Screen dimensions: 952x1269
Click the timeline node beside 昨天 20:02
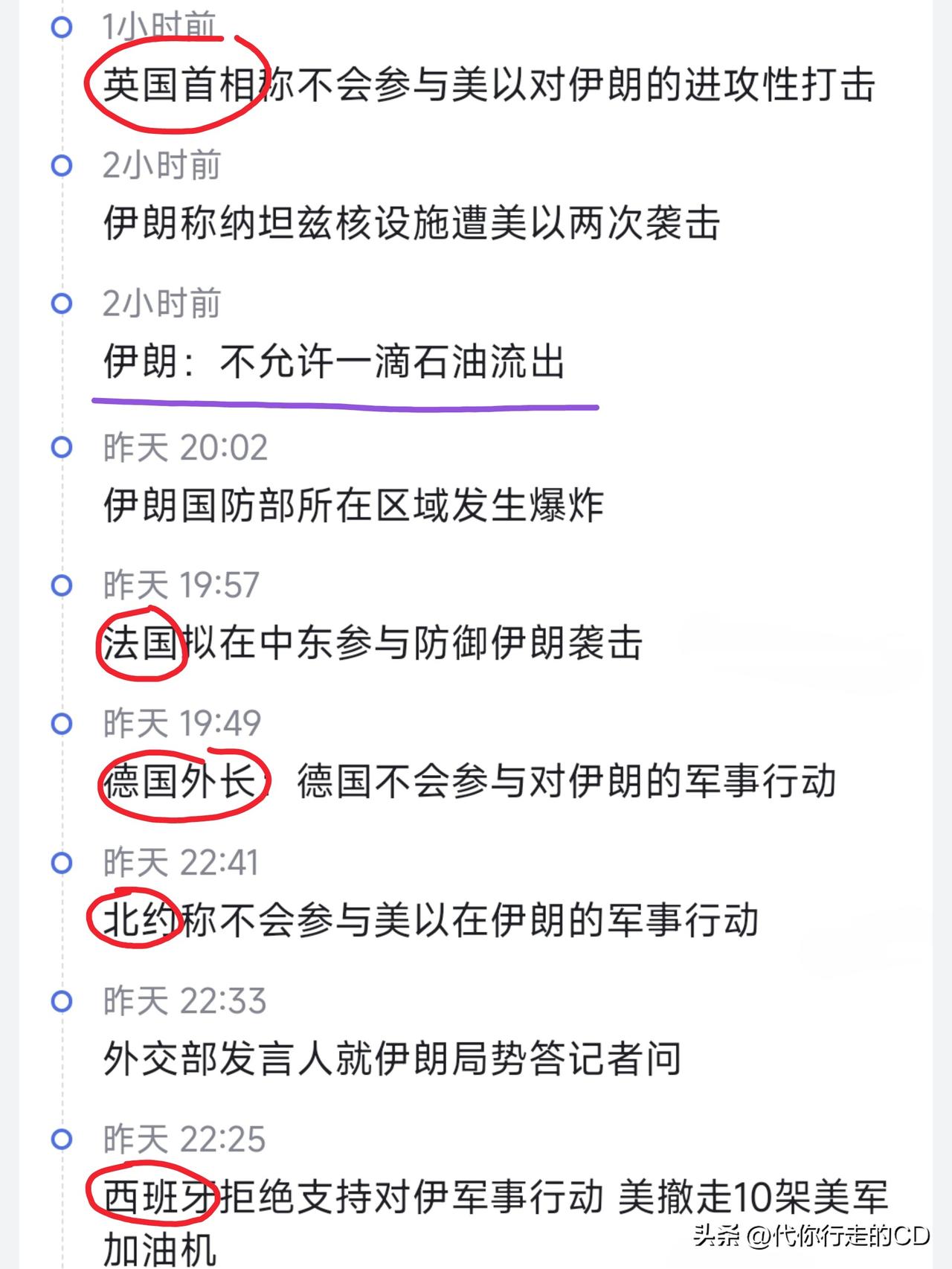point(62,447)
